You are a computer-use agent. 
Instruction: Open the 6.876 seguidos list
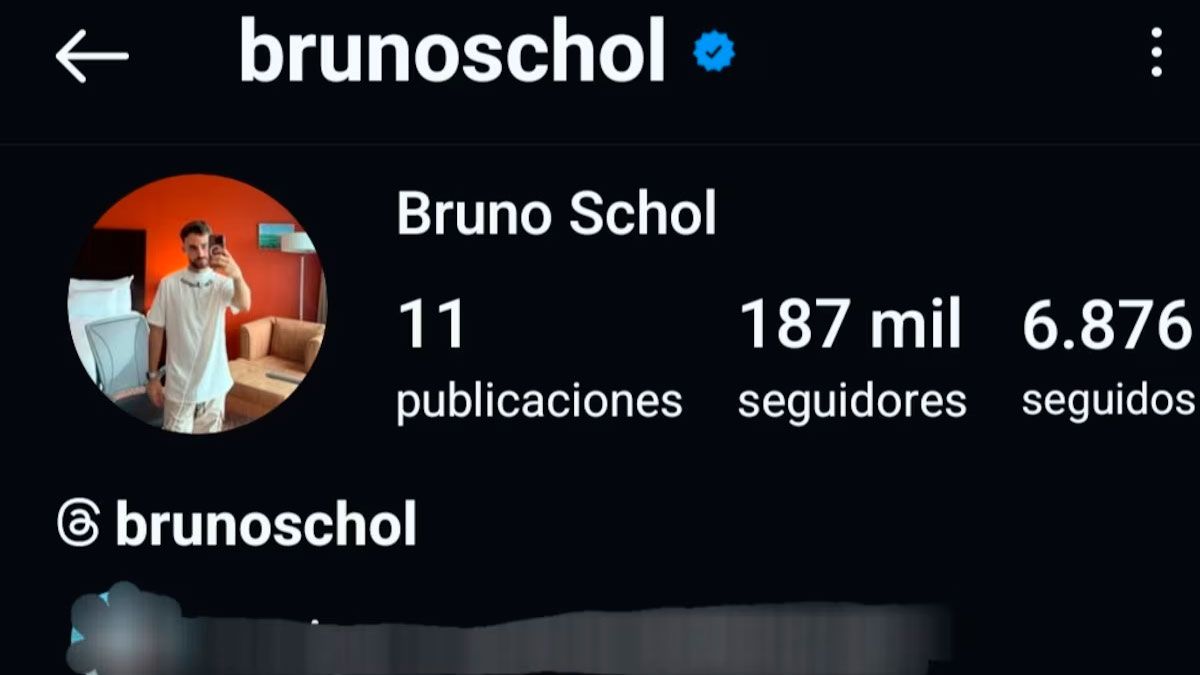(x=1107, y=359)
